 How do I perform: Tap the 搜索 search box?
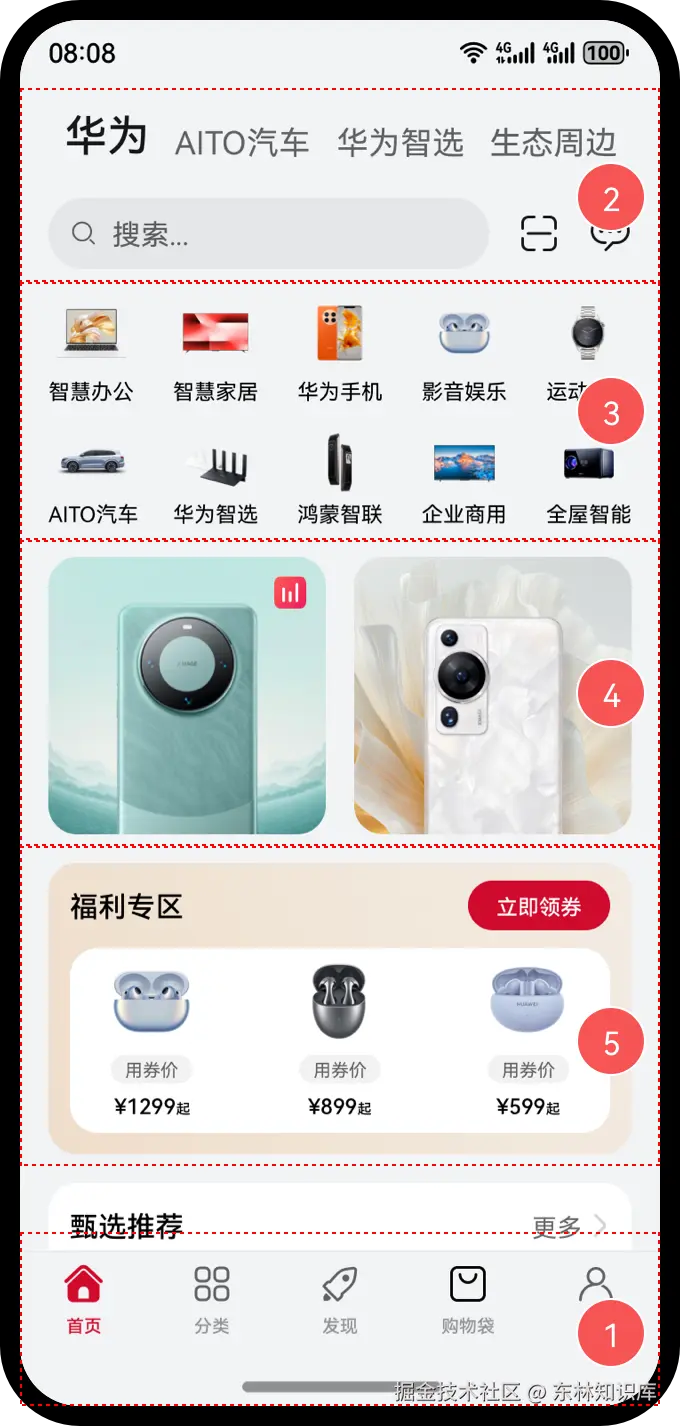pos(268,234)
